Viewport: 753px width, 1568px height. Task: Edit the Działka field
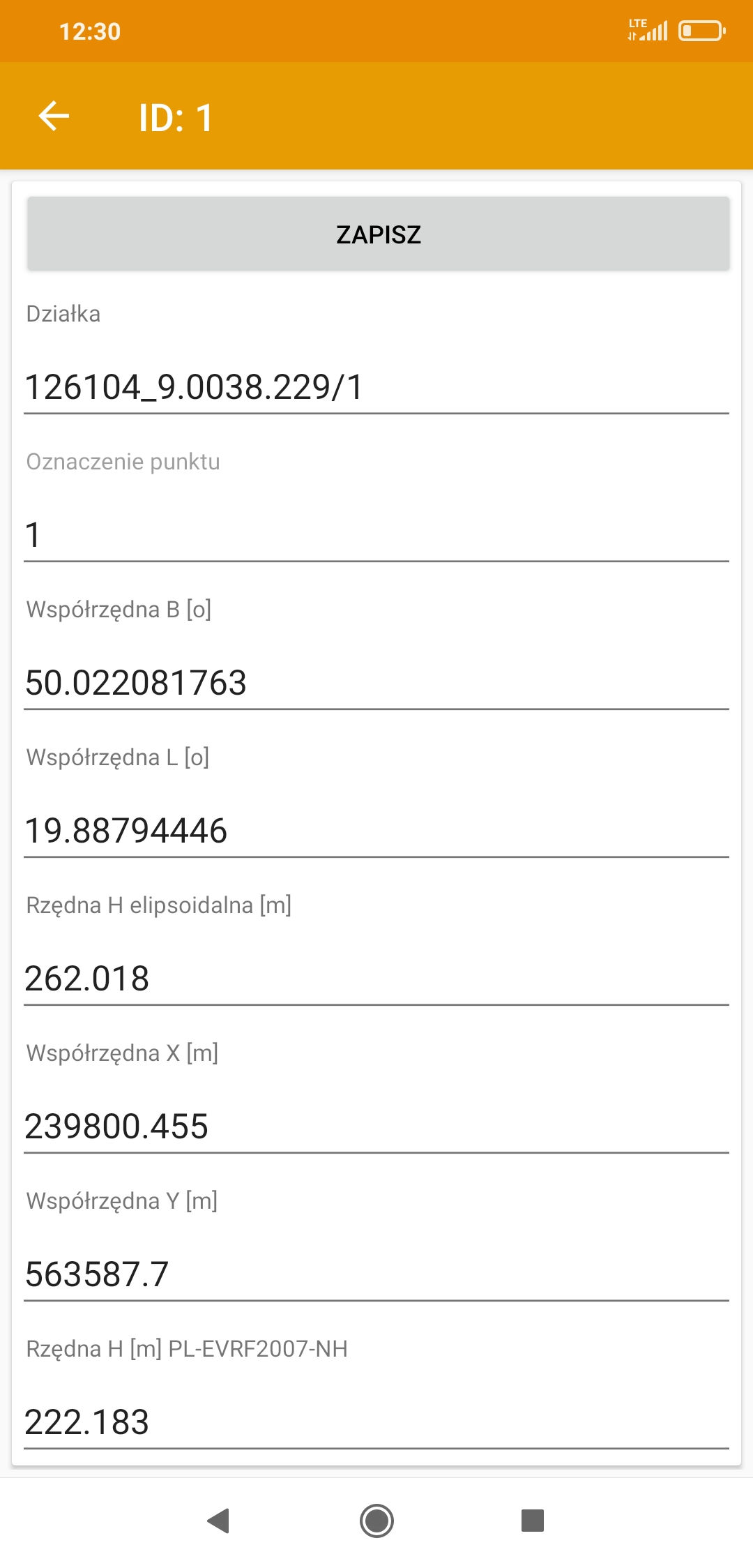click(x=376, y=387)
